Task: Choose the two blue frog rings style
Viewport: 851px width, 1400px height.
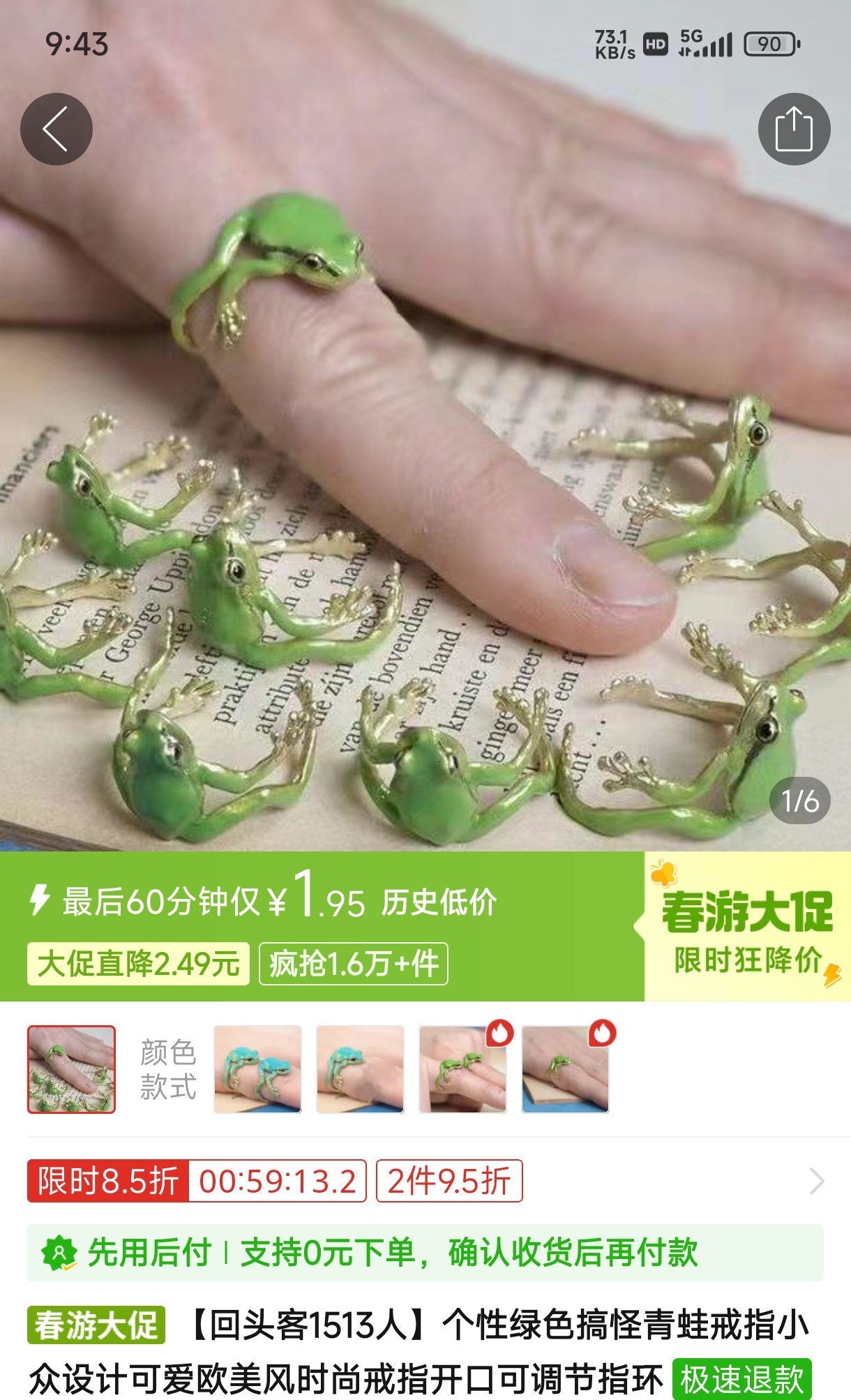Action: [x=257, y=1069]
